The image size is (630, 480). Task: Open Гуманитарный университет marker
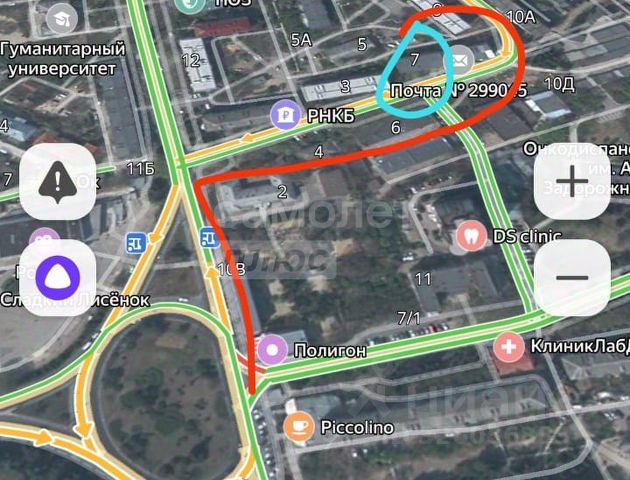(63, 18)
